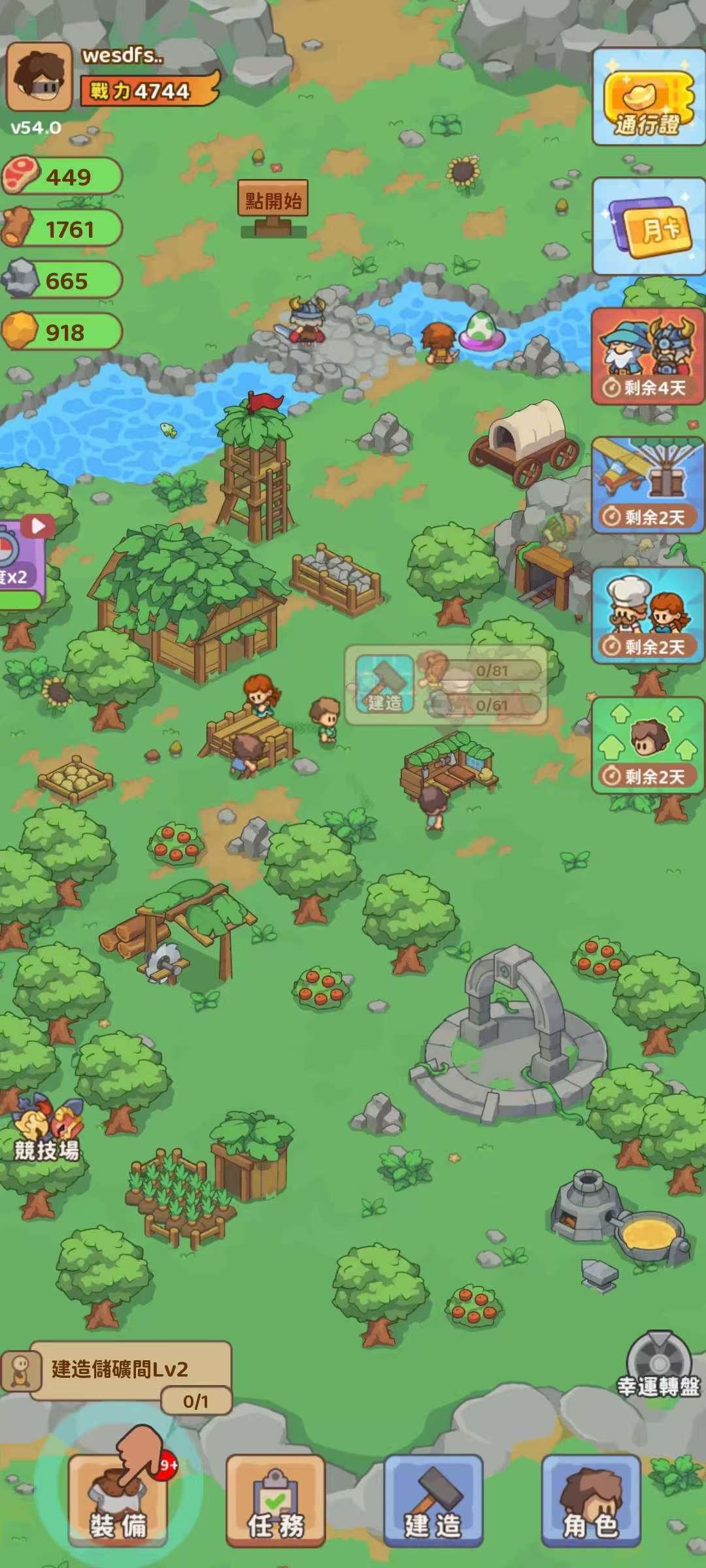The height and width of the screenshot is (1568, 706).
Task: Open the wizard and viking event with 剩余4天
Action: 648,356
